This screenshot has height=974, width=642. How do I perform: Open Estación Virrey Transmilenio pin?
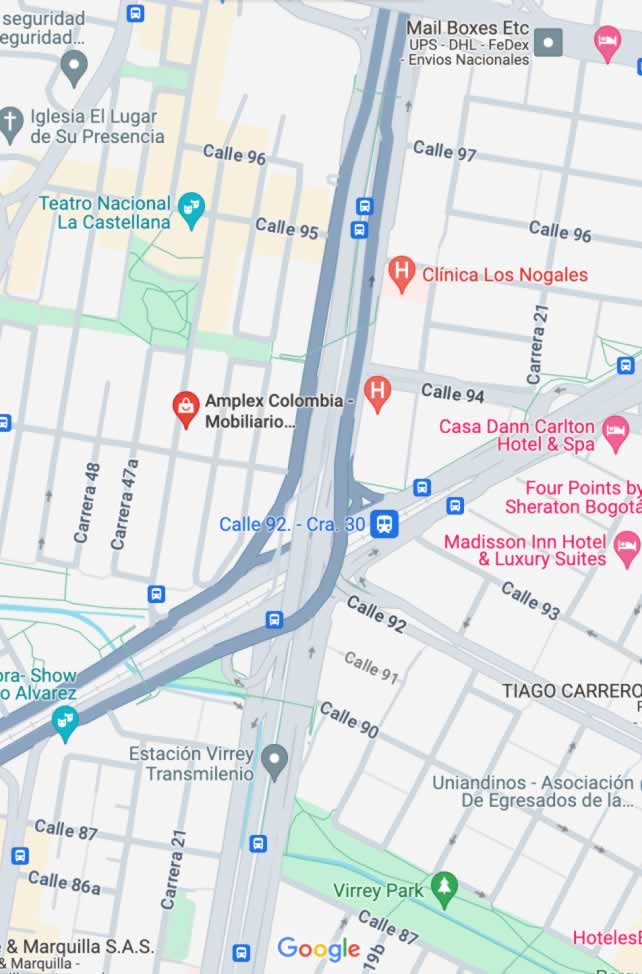point(274,762)
